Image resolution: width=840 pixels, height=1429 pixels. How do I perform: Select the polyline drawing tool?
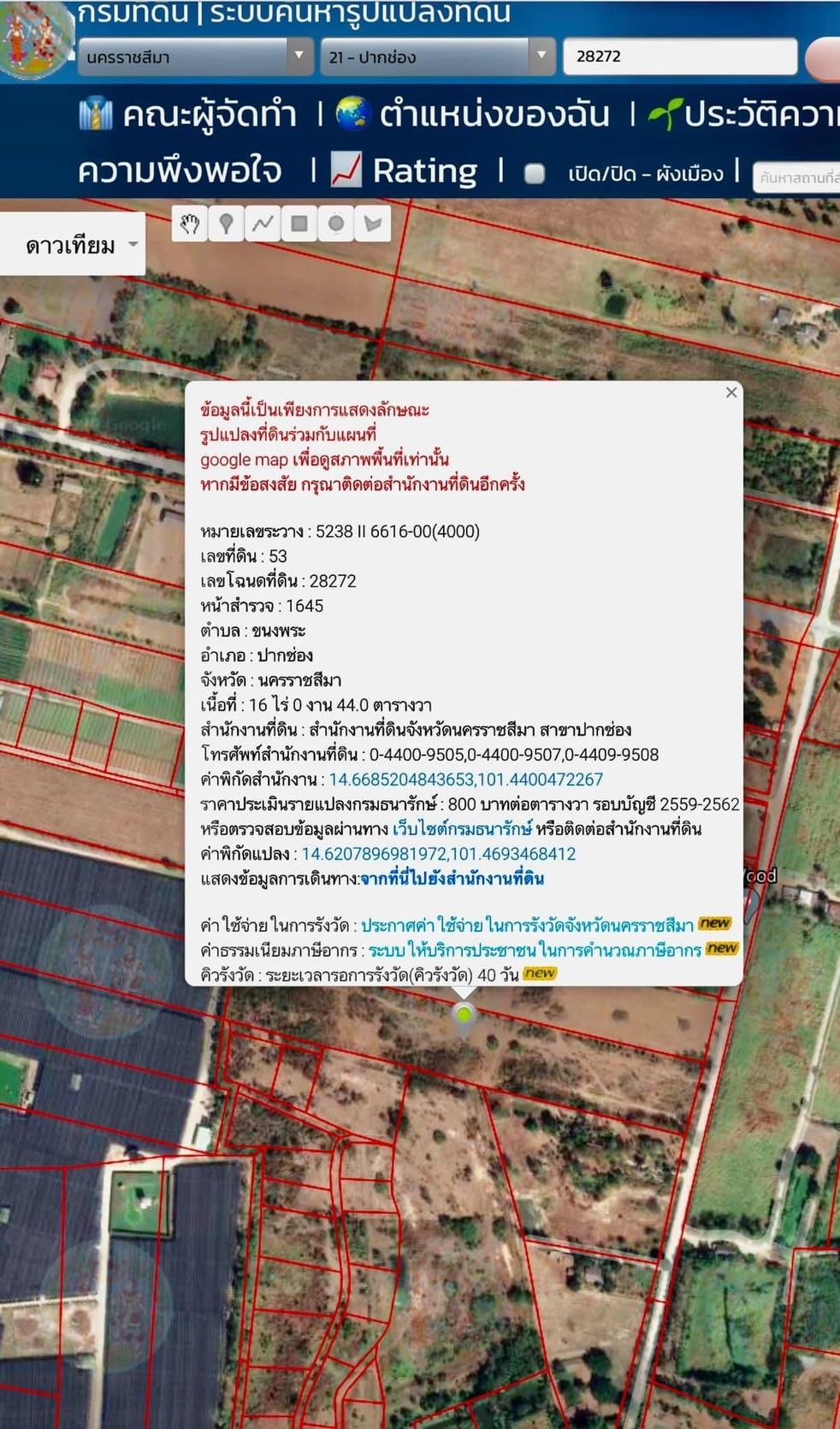tap(263, 224)
